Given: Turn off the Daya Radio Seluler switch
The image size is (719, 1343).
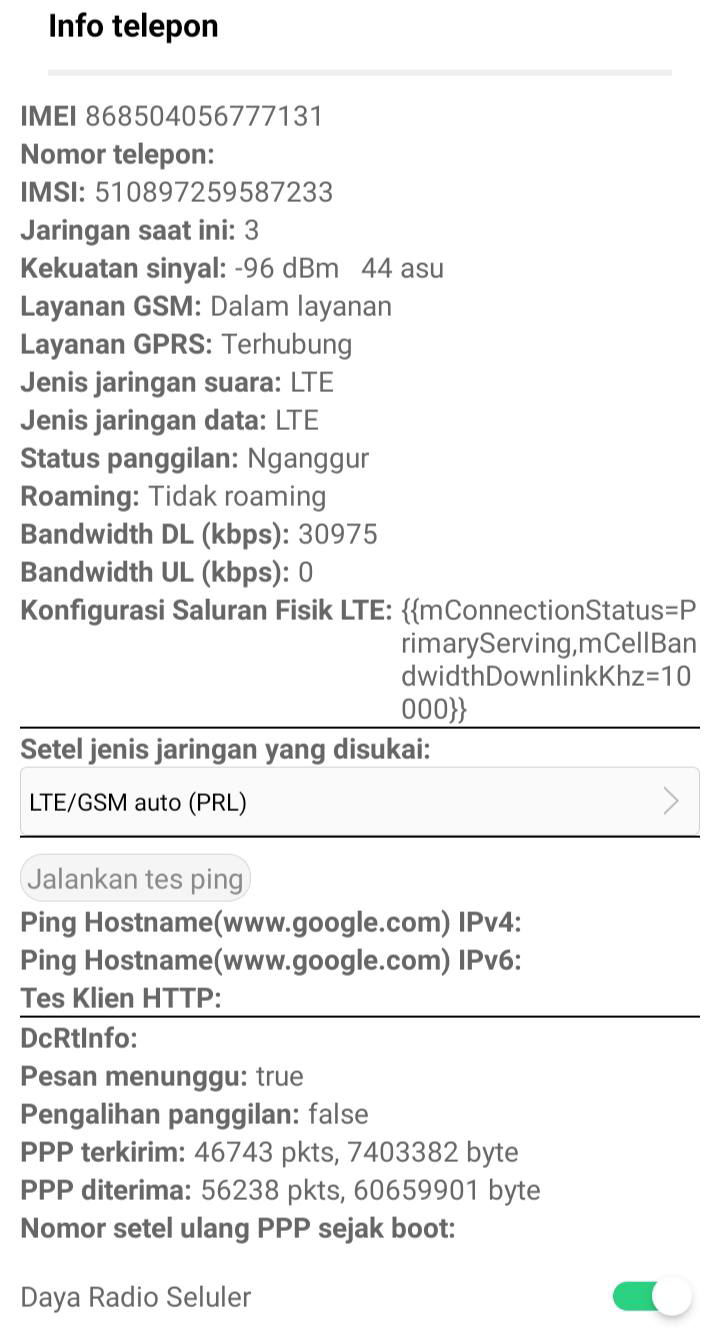Looking at the screenshot, I should 652,1297.
